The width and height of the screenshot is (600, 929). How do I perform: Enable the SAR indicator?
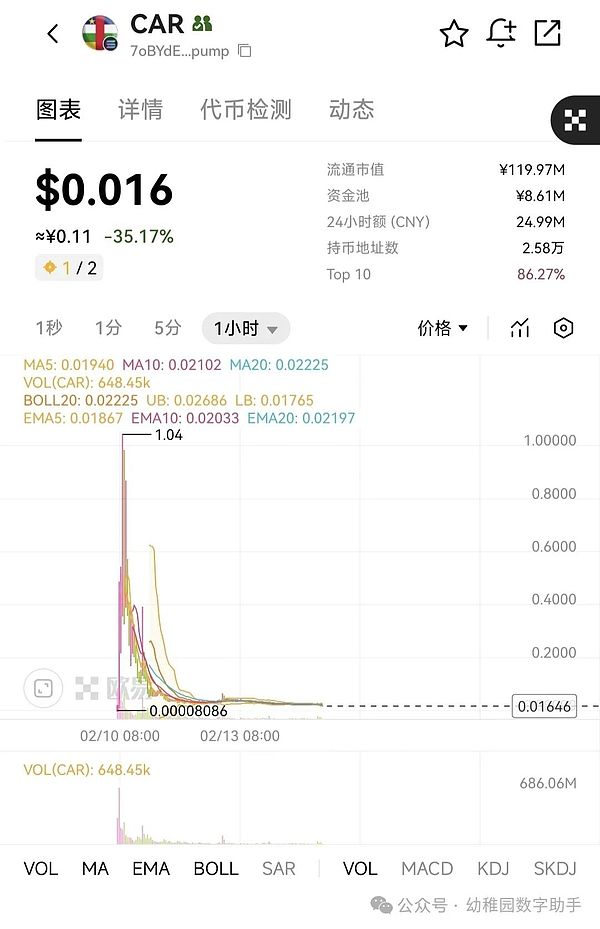(278, 868)
